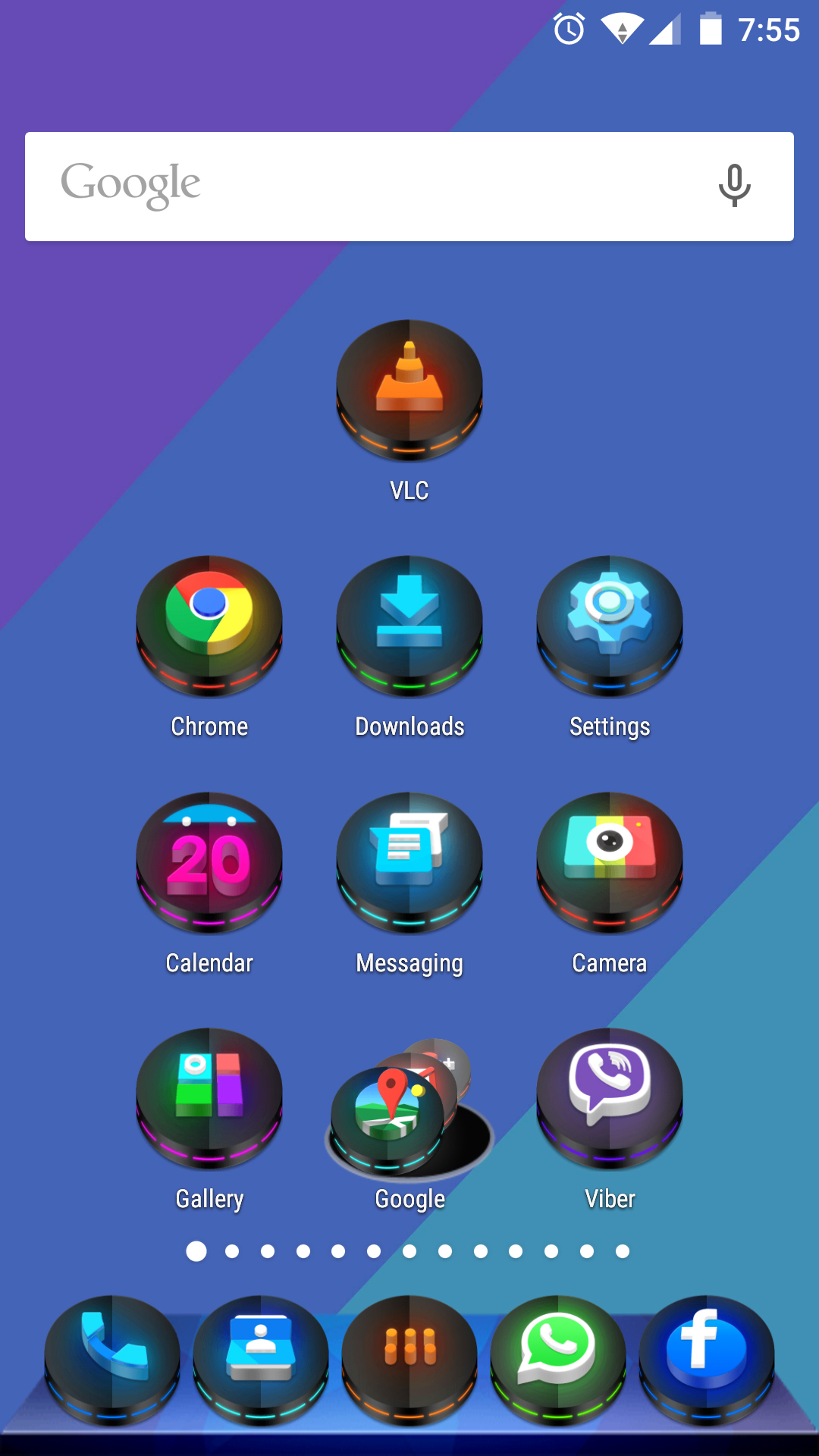The image size is (819, 1456).
Task: Open the Camera
Action: coord(610,863)
